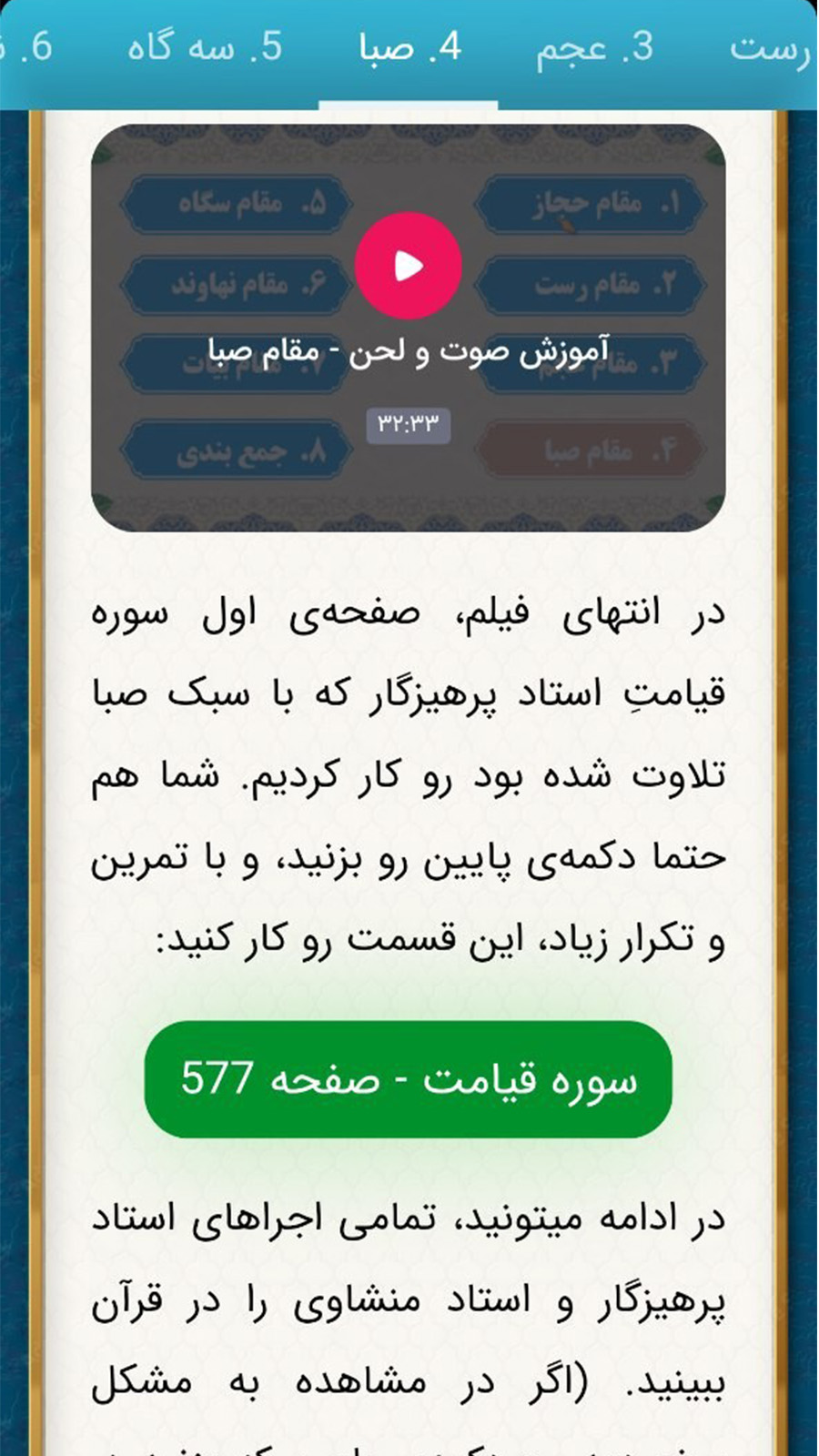The width and height of the screenshot is (819, 1456).
Task: Select the «۶. مقام نهاوند» item in the thumbnail
Action: (x=235, y=285)
